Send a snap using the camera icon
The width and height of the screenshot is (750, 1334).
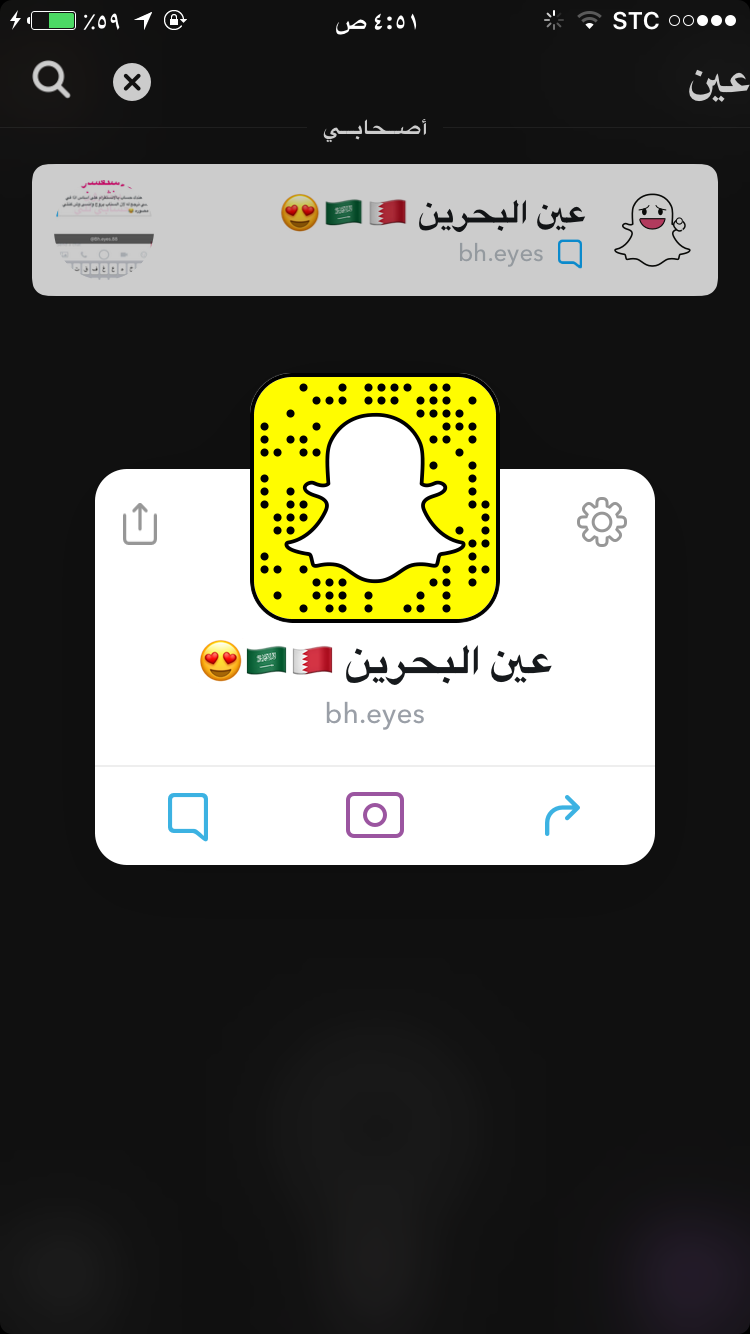click(375, 815)
